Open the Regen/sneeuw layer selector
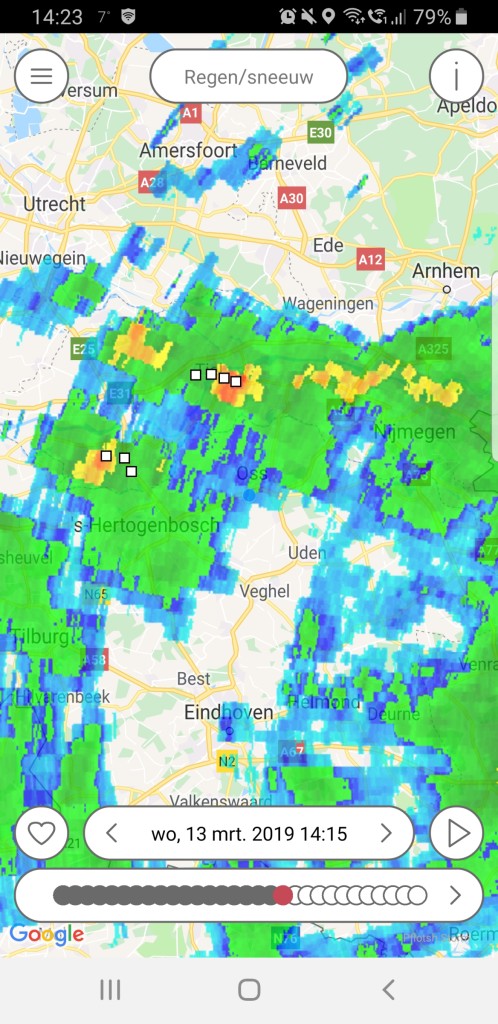The height and width of the screenshot is (1024, 498). [x=249, y=76]
